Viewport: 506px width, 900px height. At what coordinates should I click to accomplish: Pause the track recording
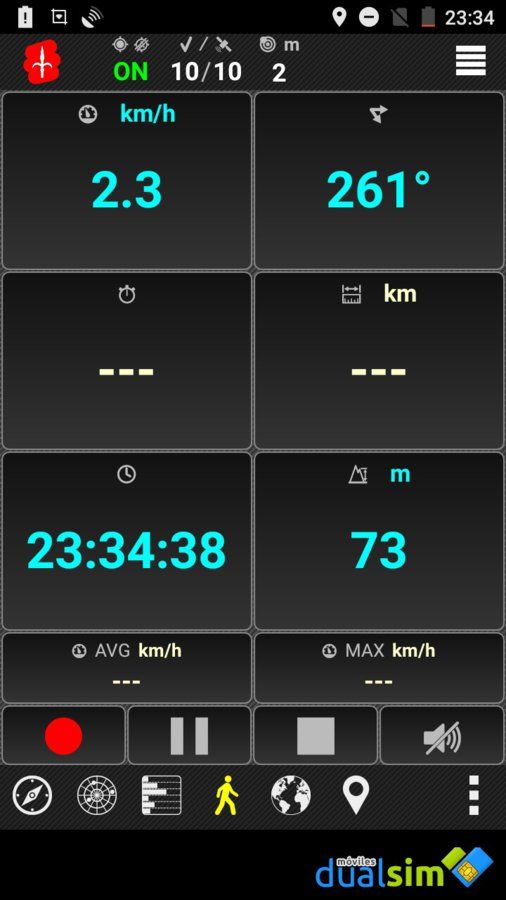(189, 735)
